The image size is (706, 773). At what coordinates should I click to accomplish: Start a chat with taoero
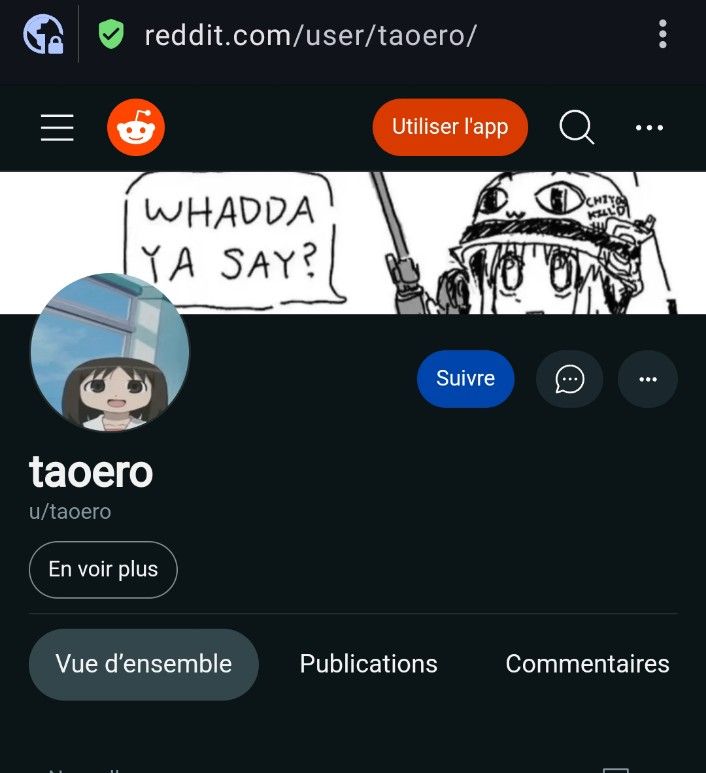pos(570,379)
